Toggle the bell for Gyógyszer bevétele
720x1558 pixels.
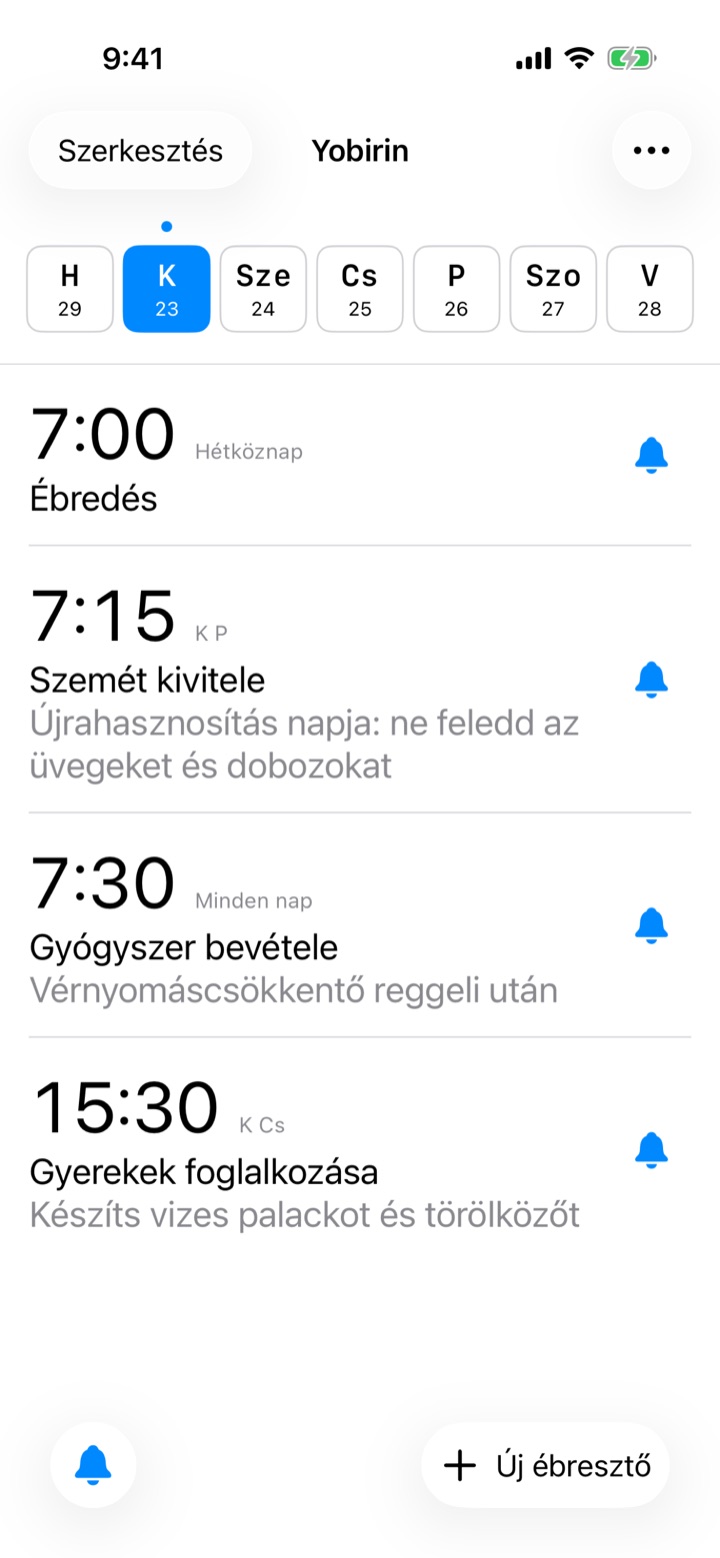(x=651, y=926)
